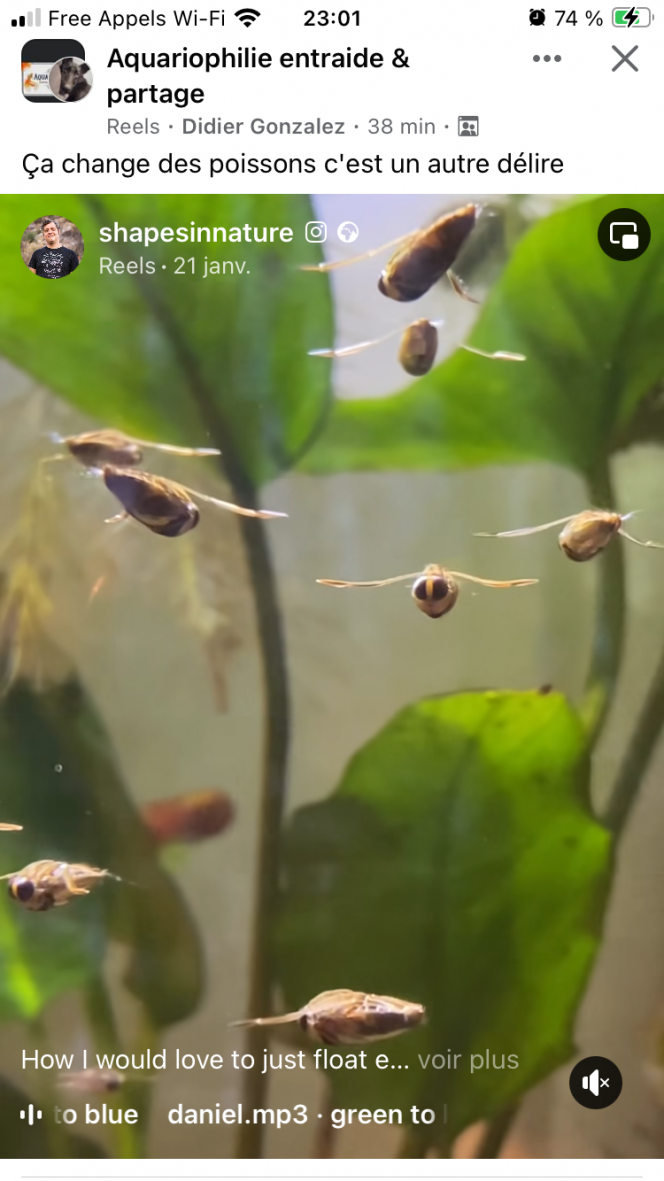Open the three-dot options menu
Viewport: 664px width, 1181px height.
pos(547,59)
